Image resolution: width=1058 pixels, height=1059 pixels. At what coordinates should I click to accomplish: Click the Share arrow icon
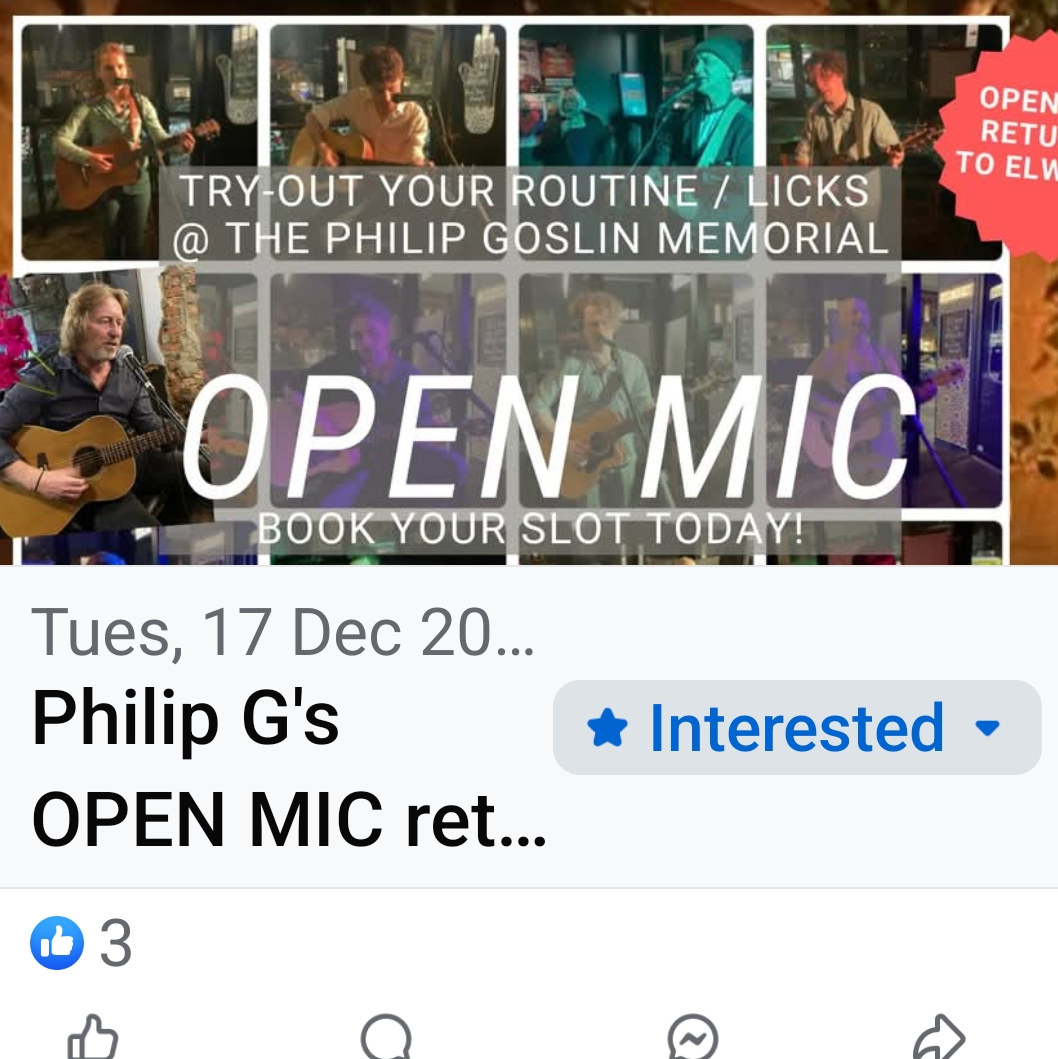[942, 1040]
